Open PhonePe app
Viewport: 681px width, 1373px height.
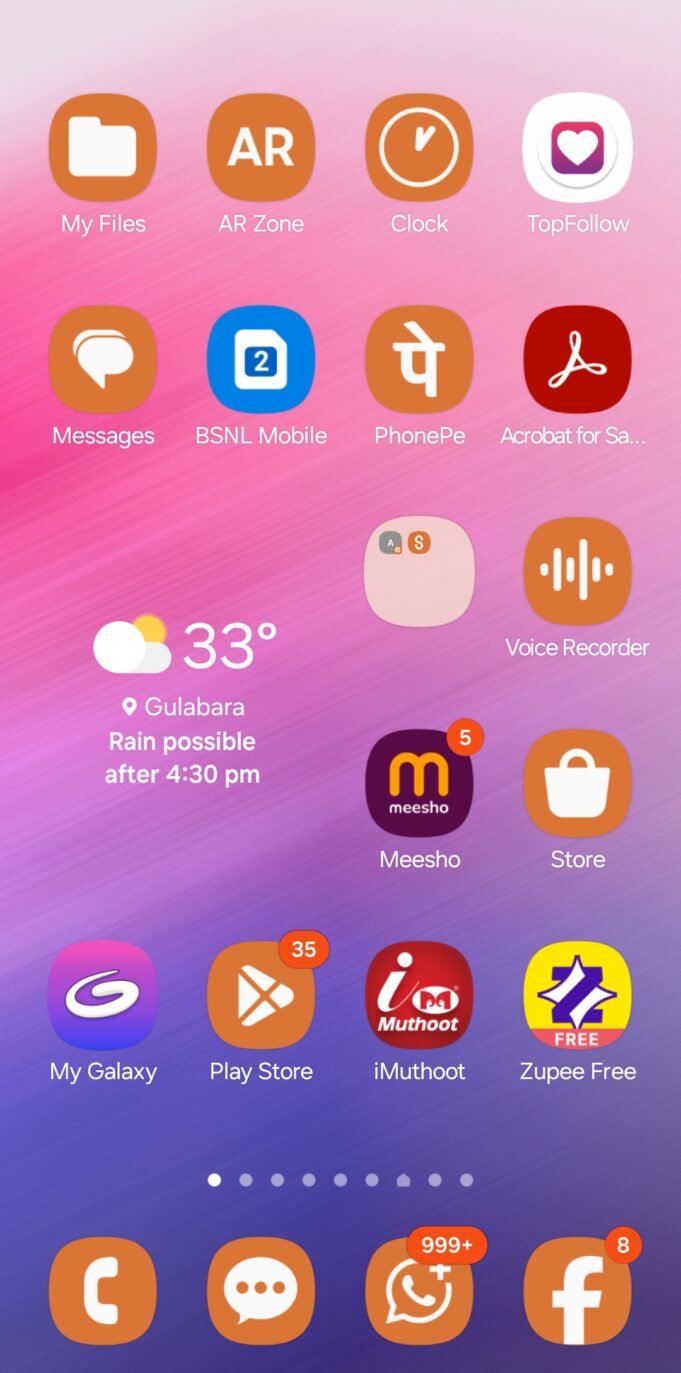tap(419, 360)
